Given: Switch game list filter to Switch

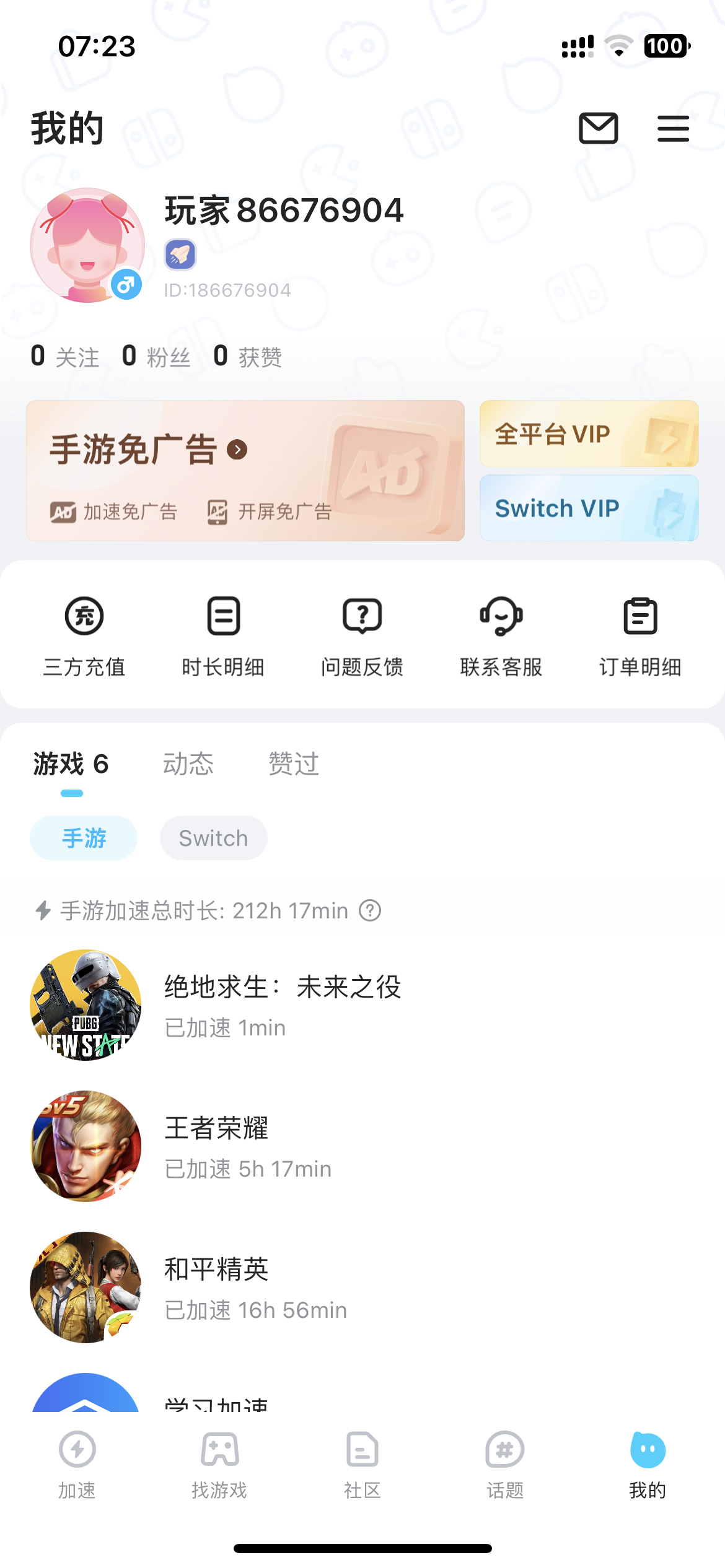Looking at the screenshot, I should [213, 837].
